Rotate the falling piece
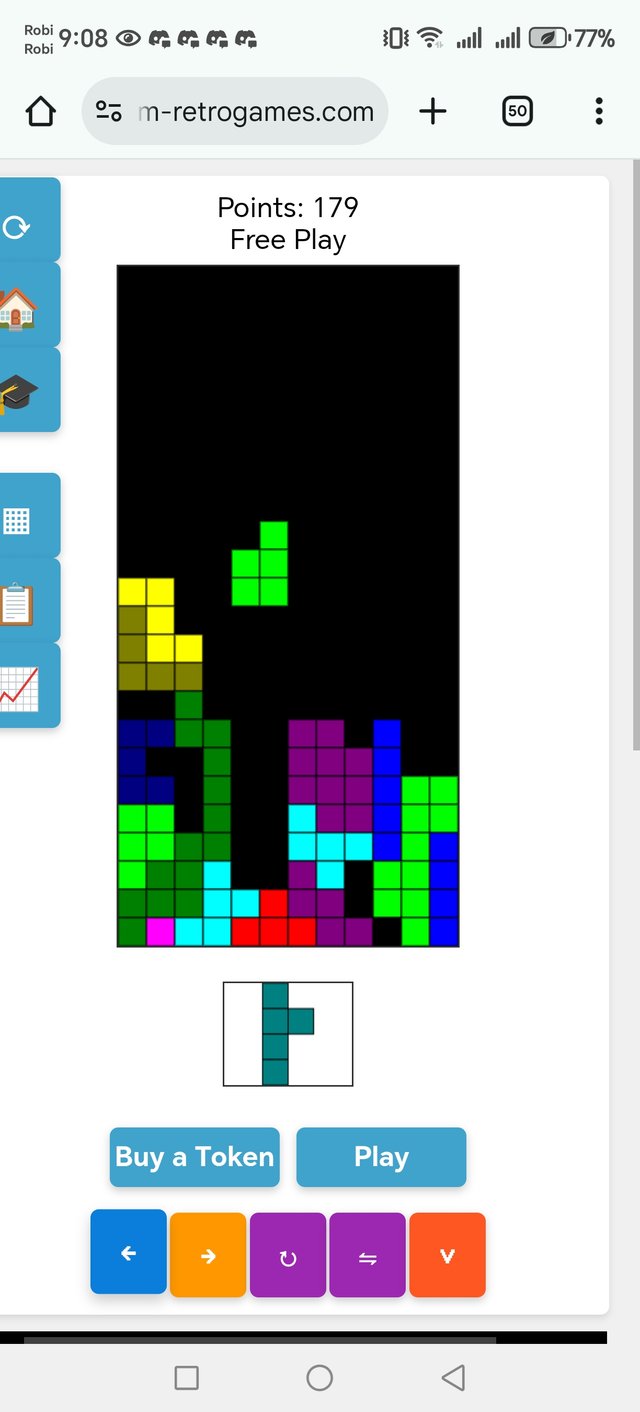Screen dimensions: 640x1412 [288, 1256]
